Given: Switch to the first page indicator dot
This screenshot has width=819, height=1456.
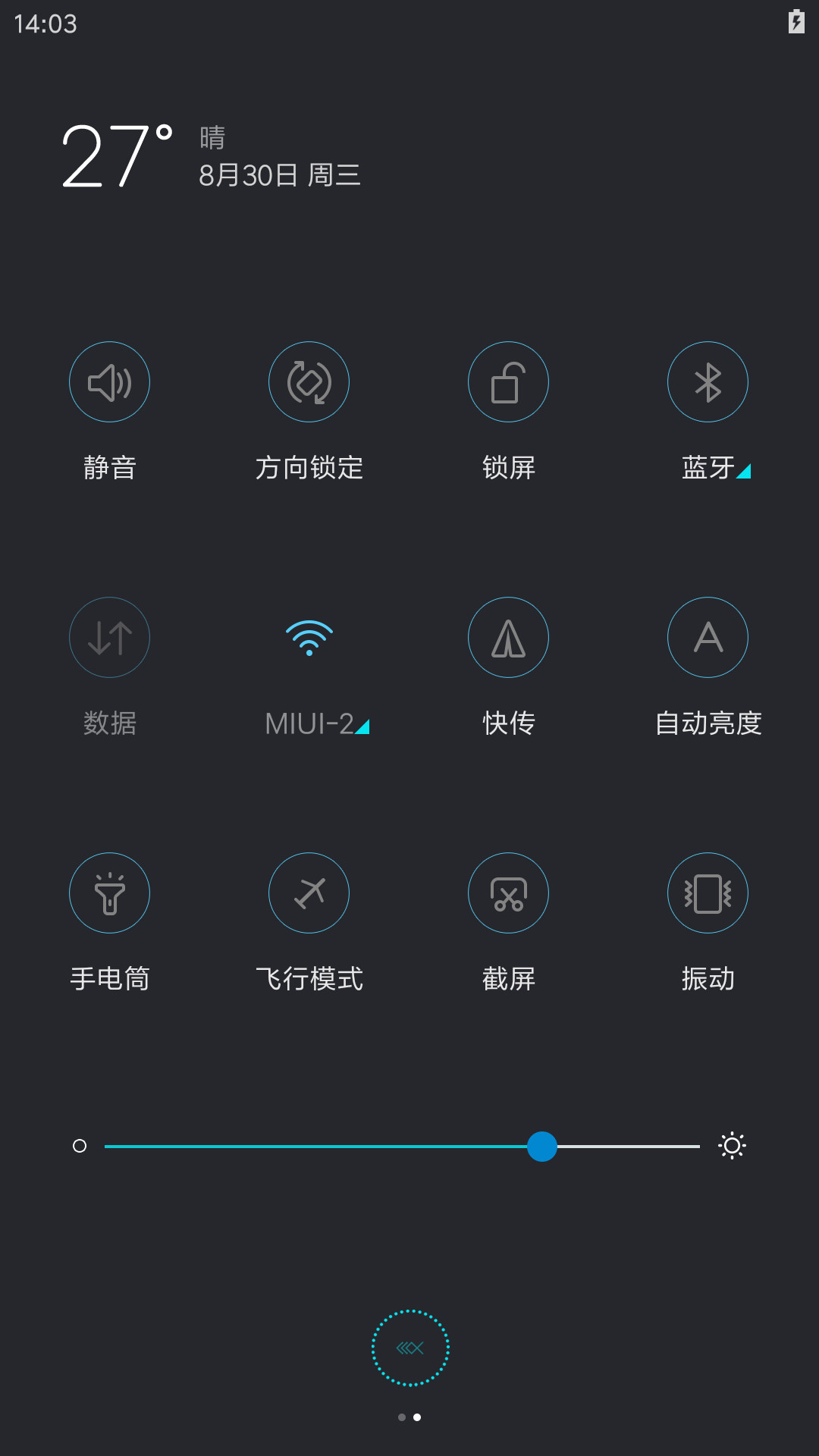Looking at the screenshot, I should point(402,1417).
